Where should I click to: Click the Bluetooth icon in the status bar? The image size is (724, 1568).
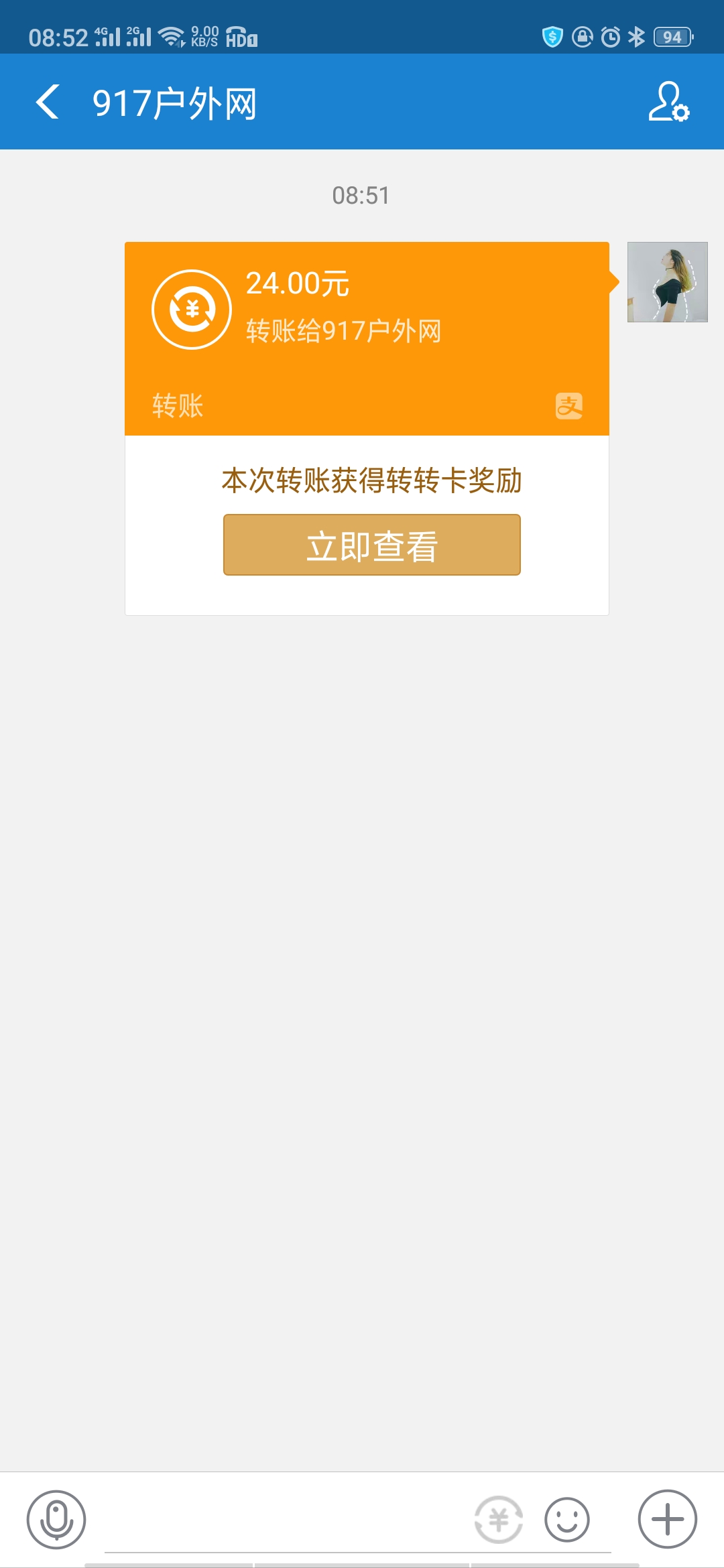(636, 37)
